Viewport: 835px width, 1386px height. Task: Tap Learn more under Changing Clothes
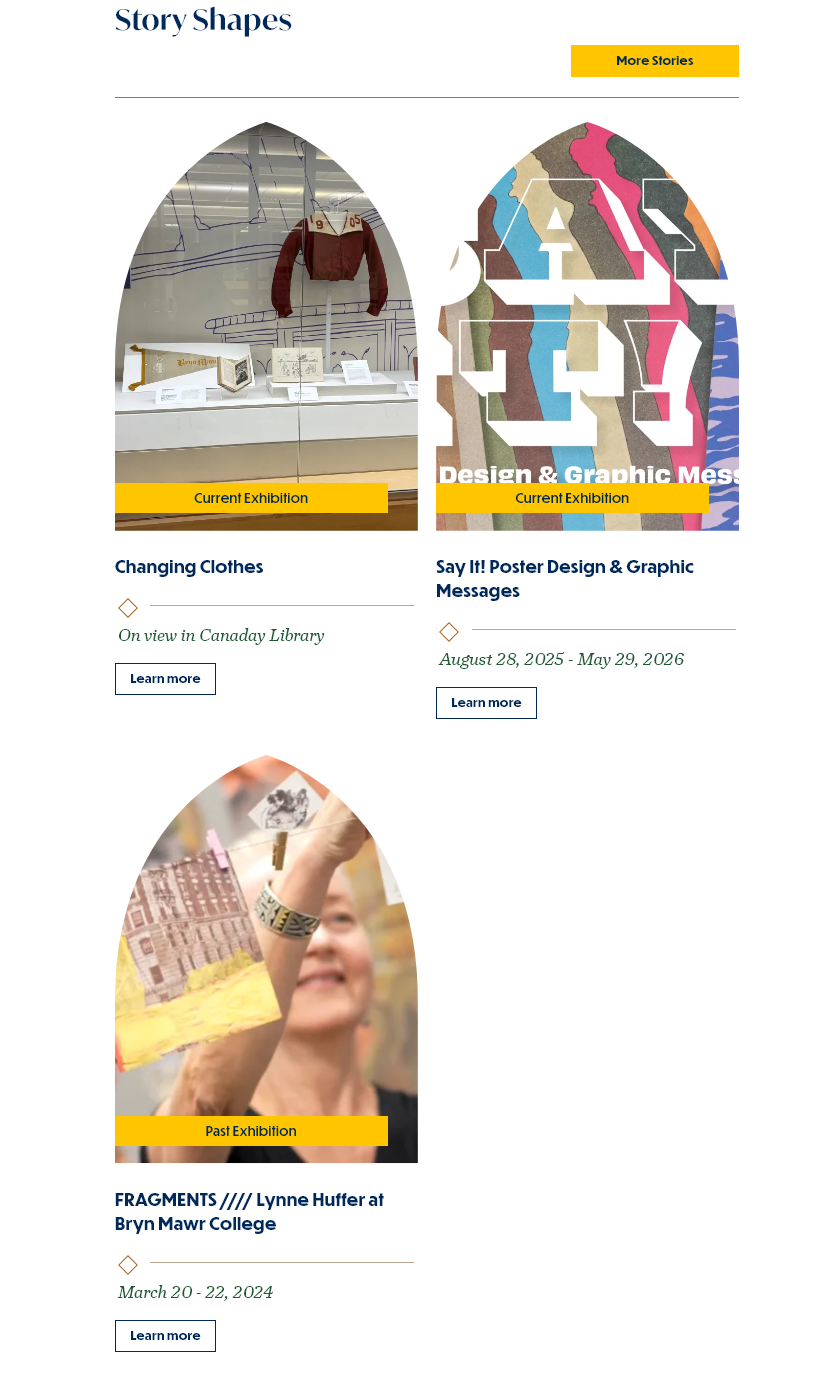click(165, 679)
